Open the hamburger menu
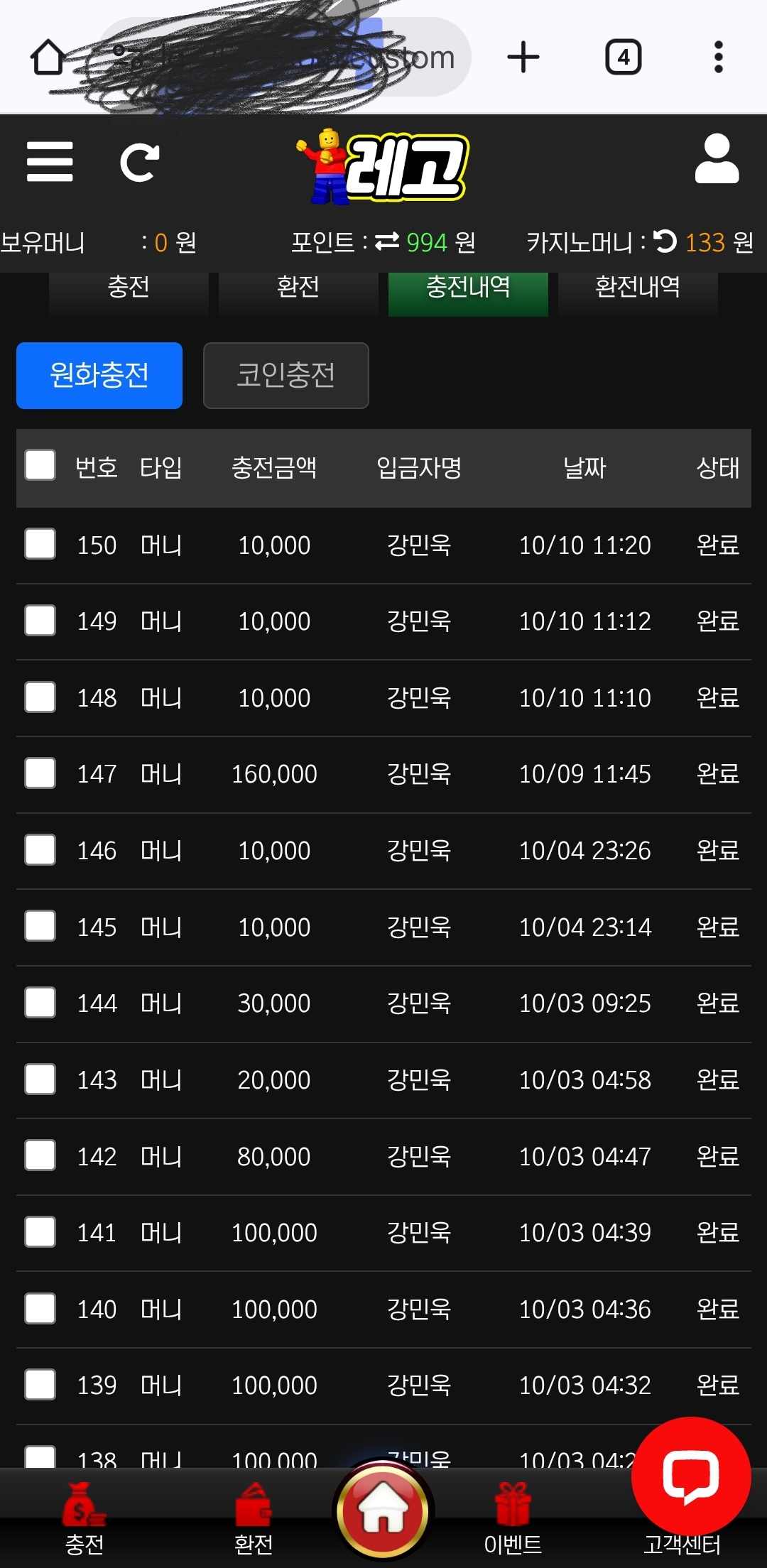The image size is (767, 1568). tap(50, 162)
